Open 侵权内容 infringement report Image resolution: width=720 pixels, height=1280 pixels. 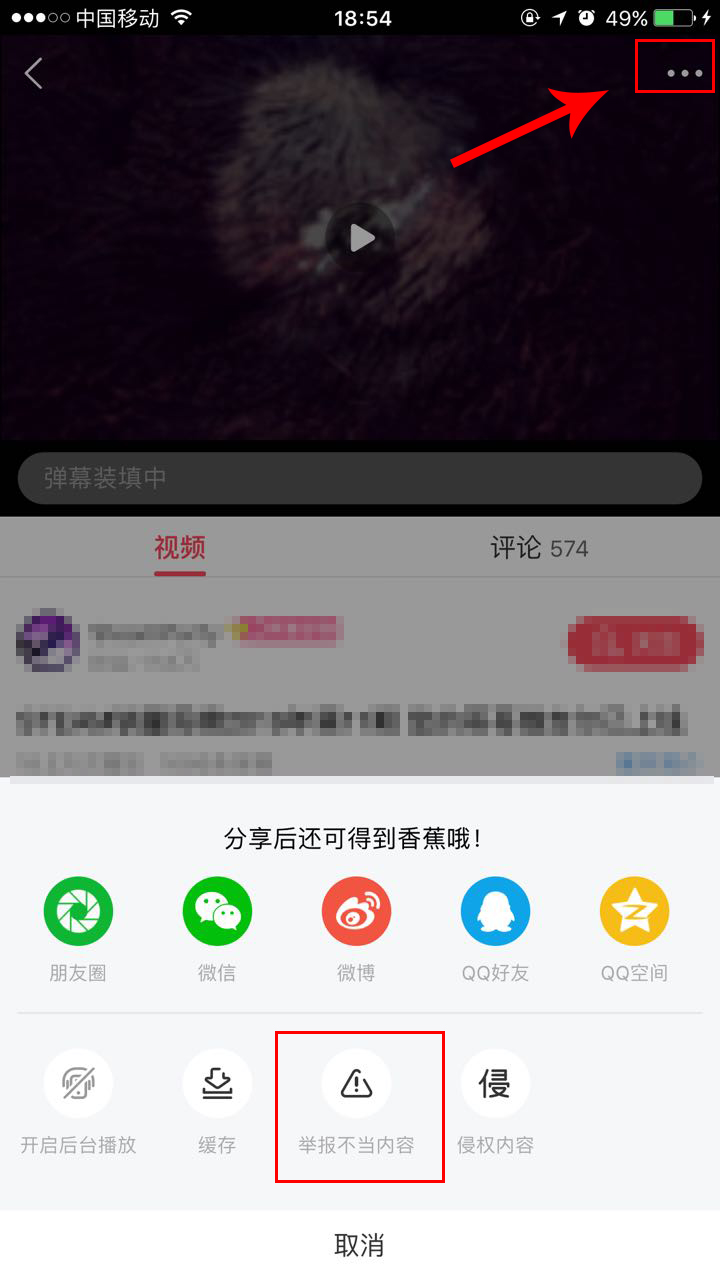(495, 1084)
